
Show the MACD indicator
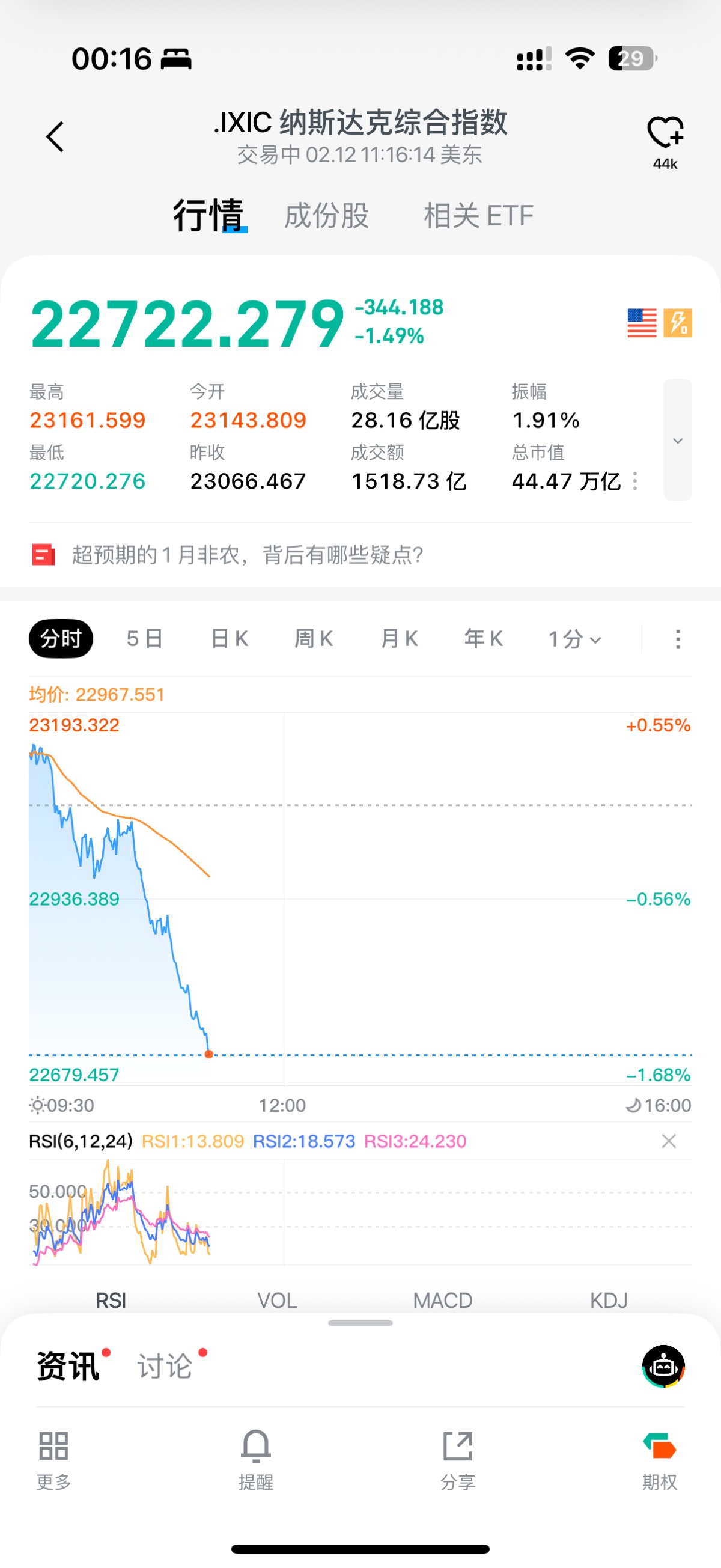coord(443,1300)
